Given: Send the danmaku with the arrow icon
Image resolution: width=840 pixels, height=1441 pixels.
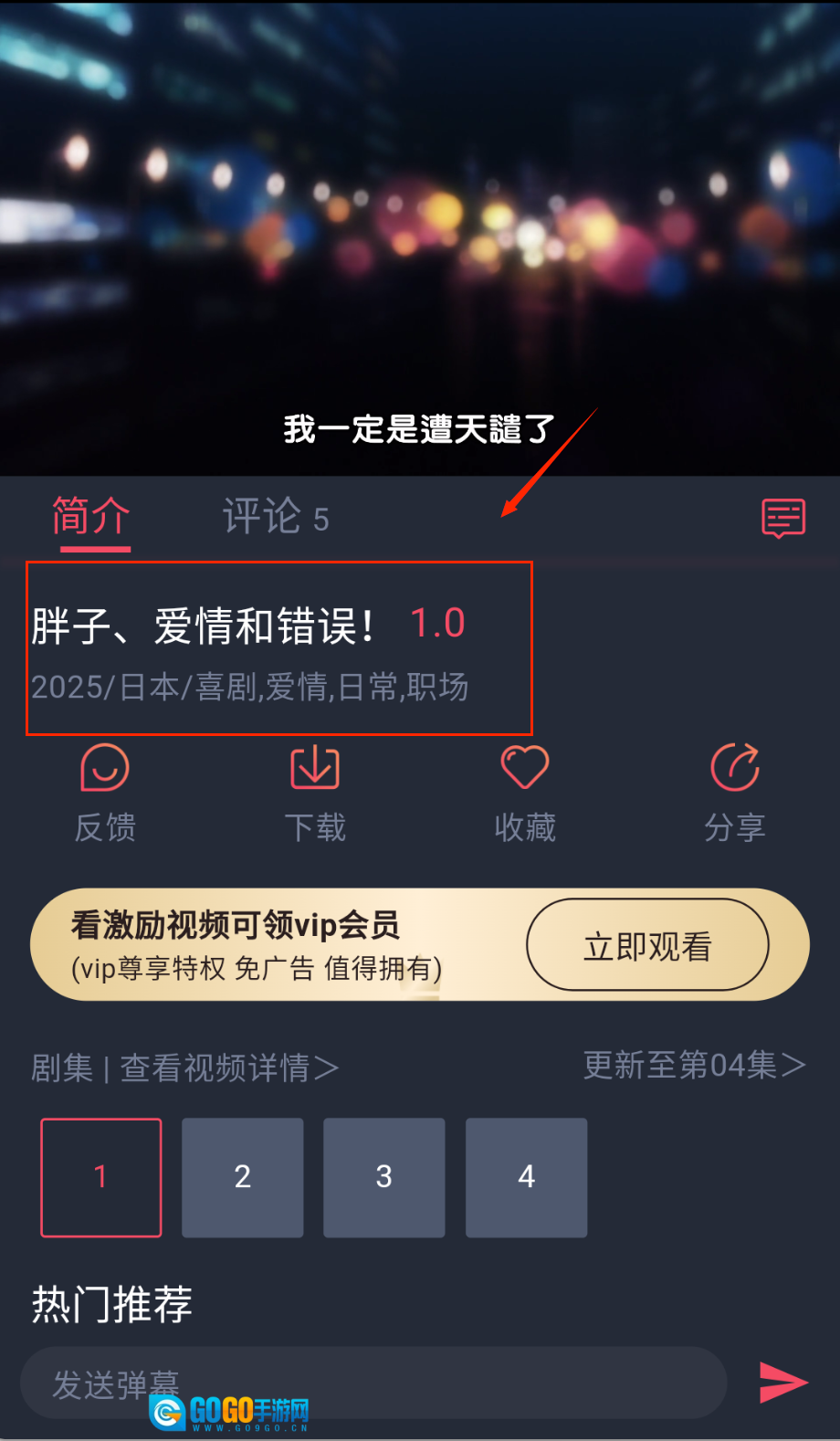Looking at the screenshot, I should [x=782, y=1383].
